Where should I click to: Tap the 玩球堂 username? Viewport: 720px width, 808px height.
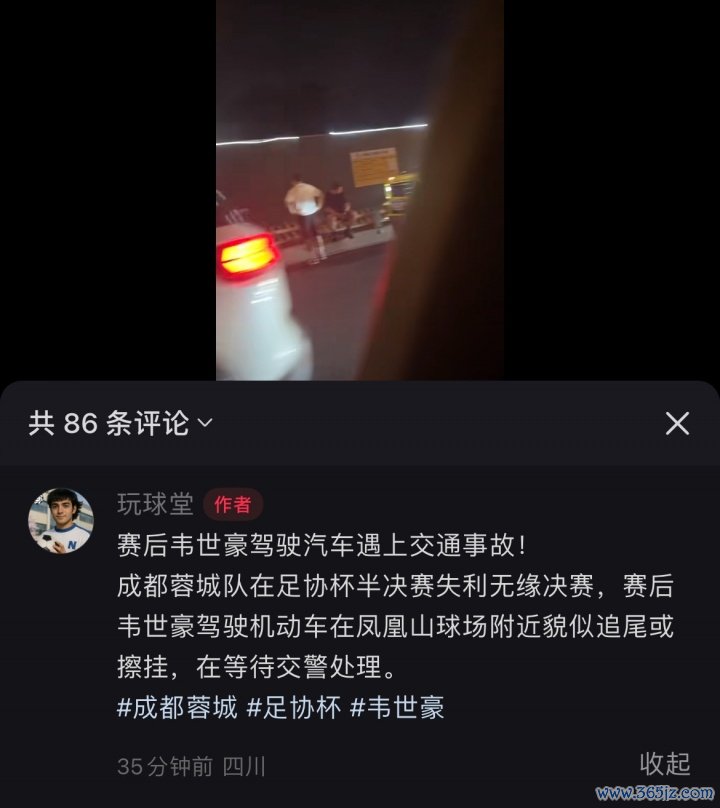(155, 504)
